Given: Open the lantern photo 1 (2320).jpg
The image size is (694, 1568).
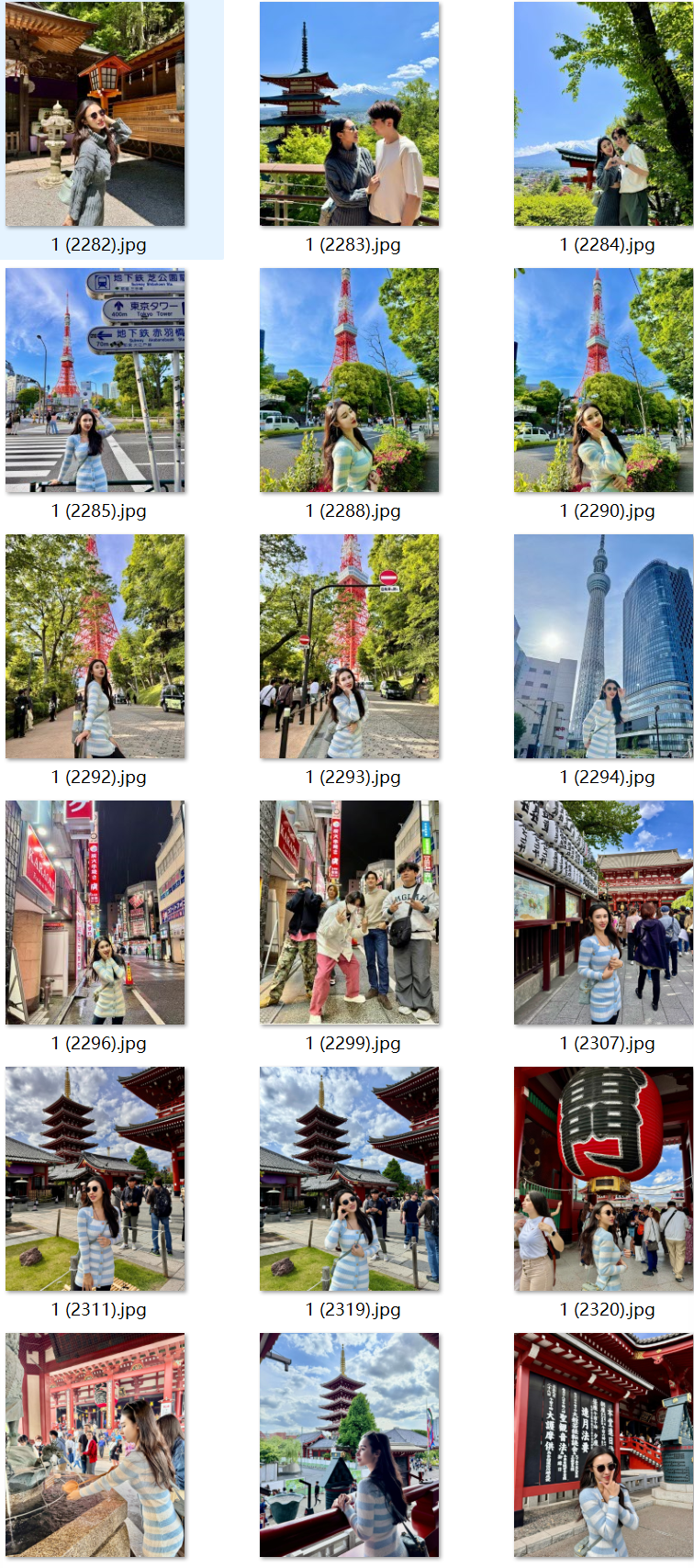Looking at the screenshot, I should (603, 1180).
